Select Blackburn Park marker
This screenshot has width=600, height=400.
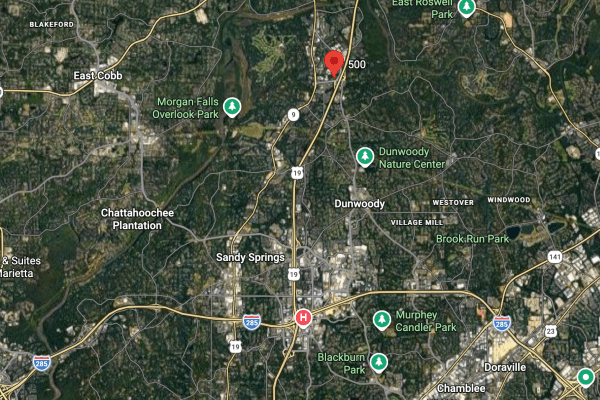(378, 362)
